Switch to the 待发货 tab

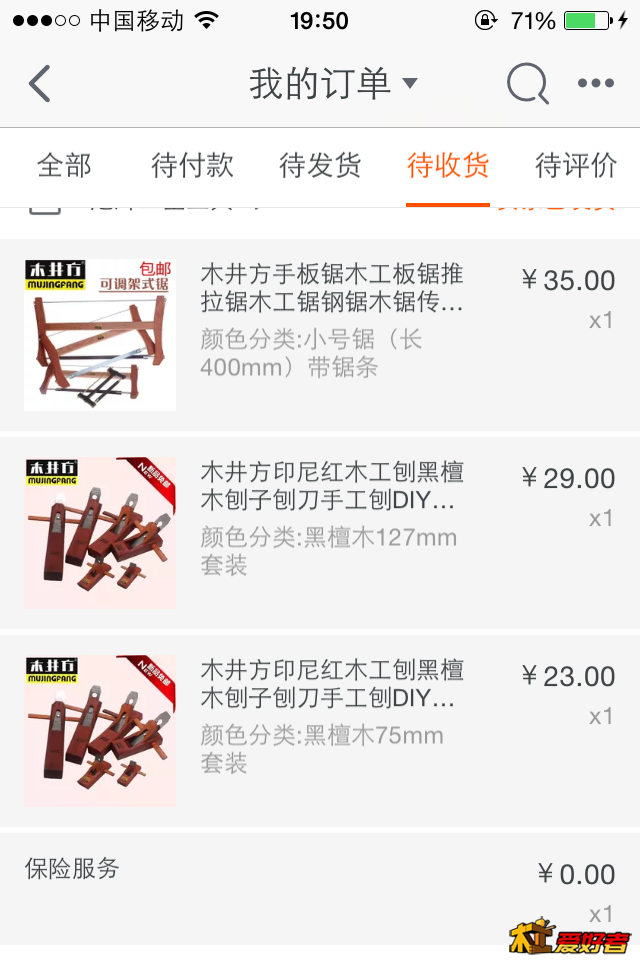tap(320, 166)
